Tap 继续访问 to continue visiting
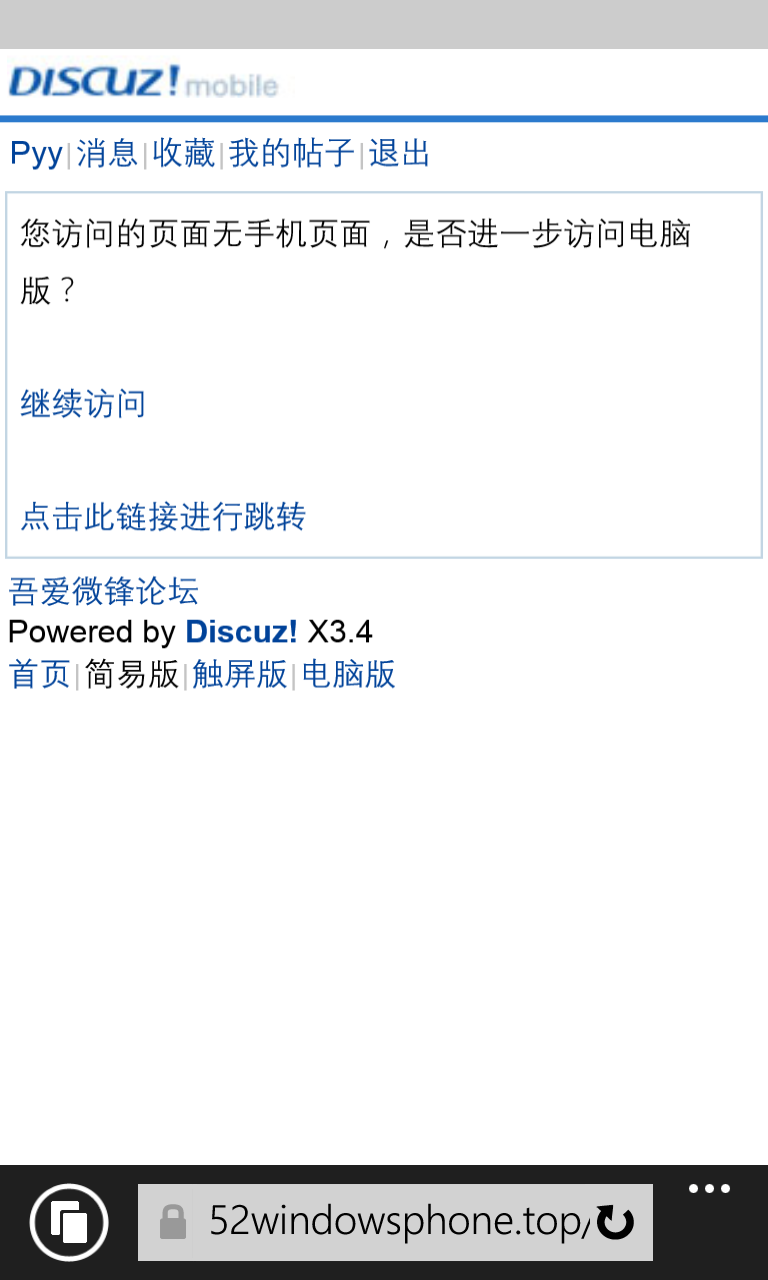The image size is (768, 1280). [x=83, y=404]
